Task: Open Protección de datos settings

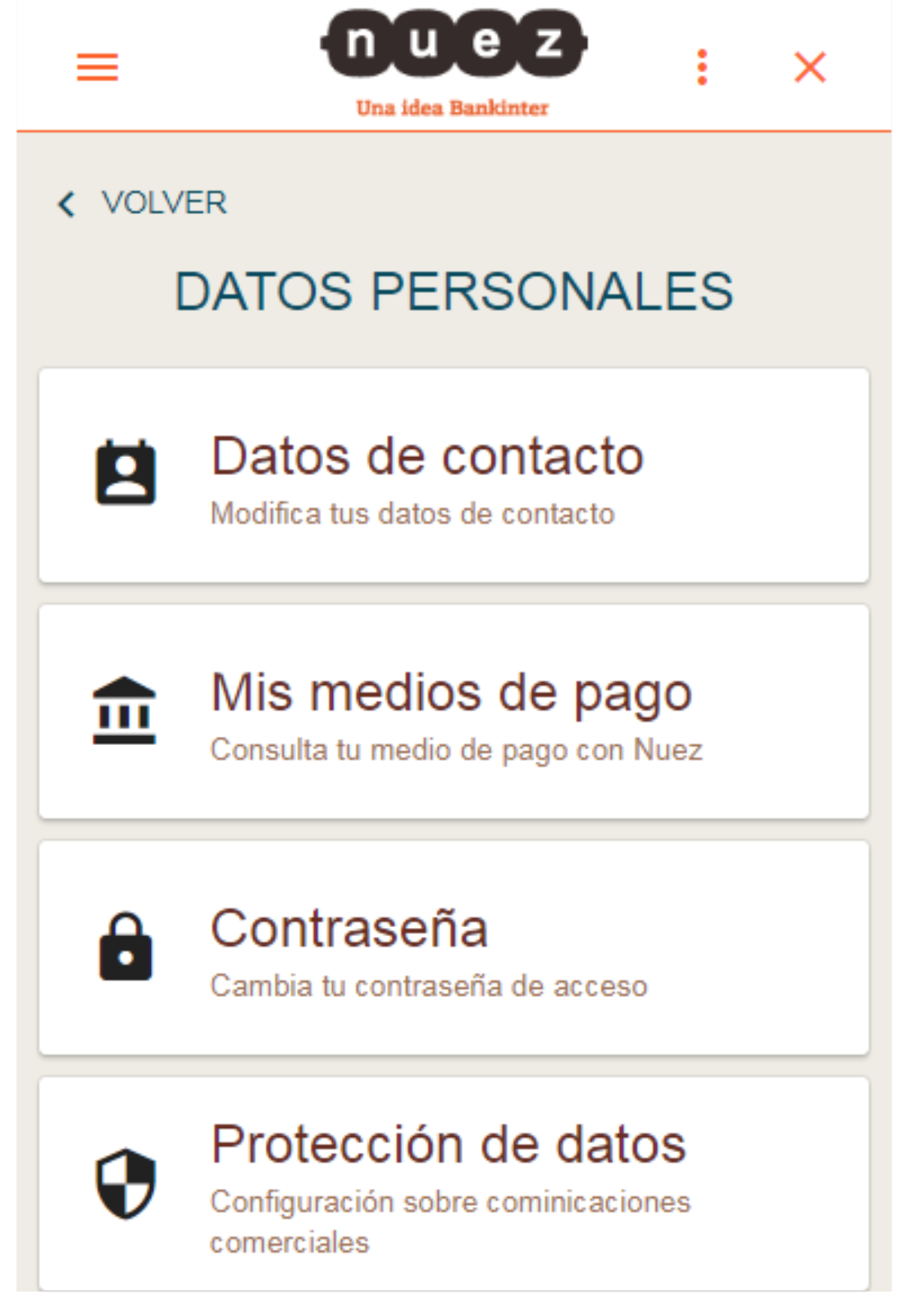Action: tap(453, 1183)
